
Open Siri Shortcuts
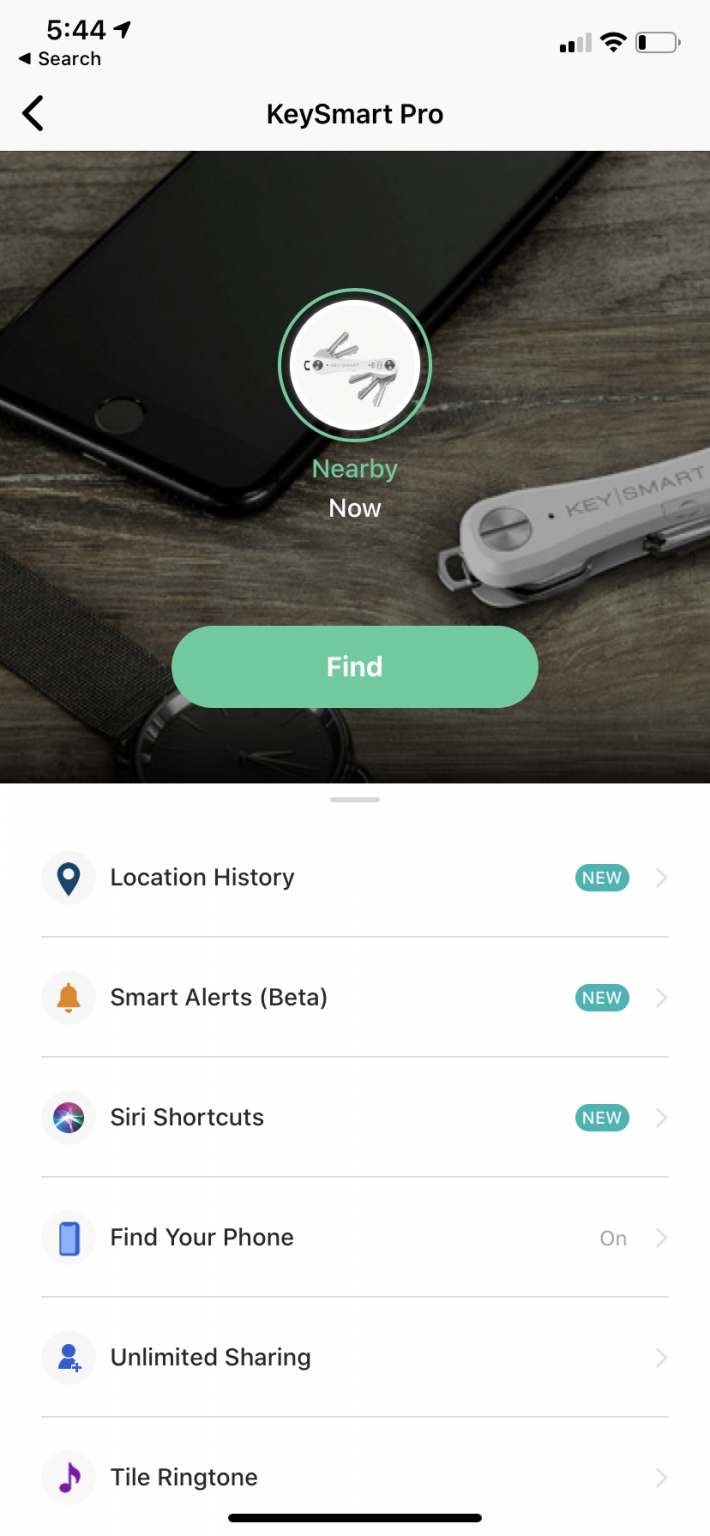tap(355, 1118)
